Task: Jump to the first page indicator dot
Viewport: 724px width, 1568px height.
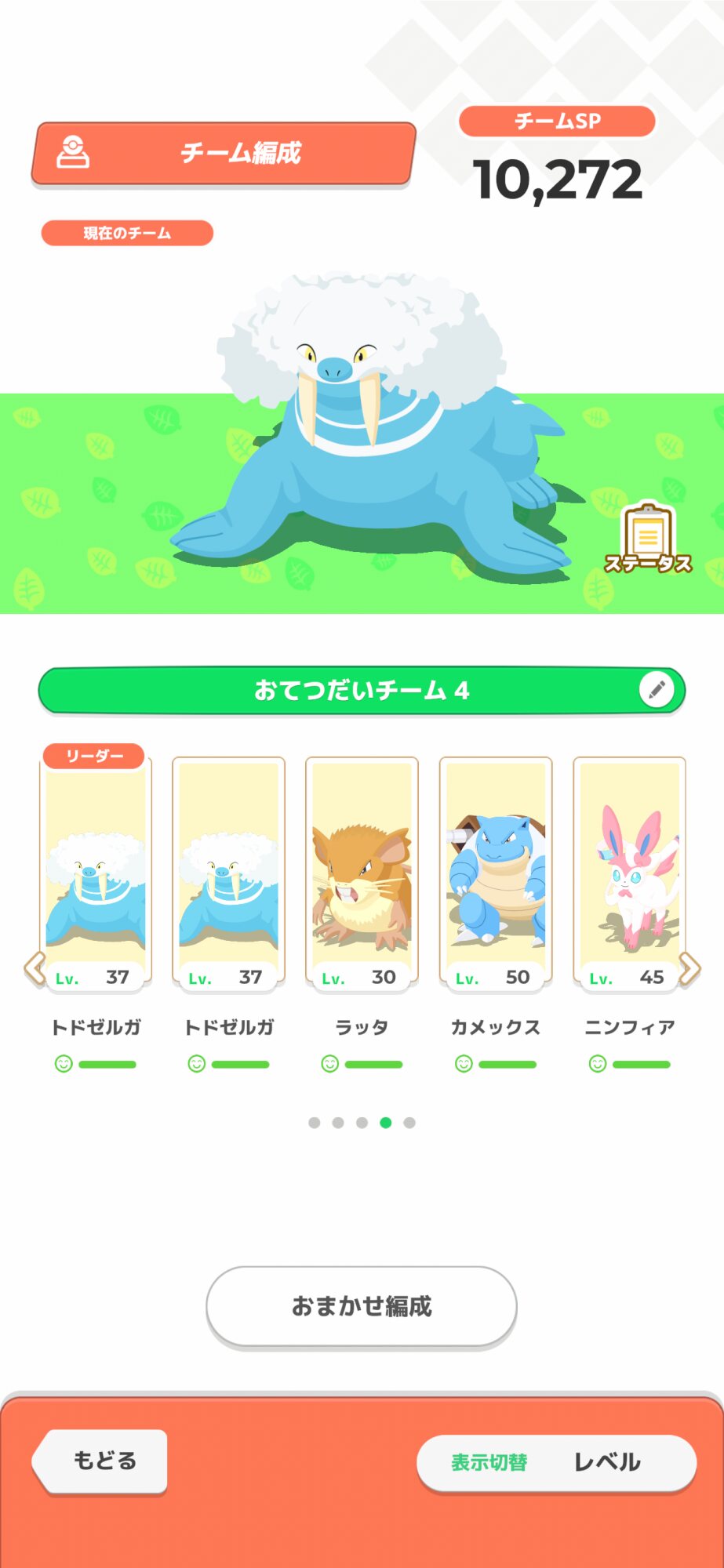Action: (x=315, y=1123)
